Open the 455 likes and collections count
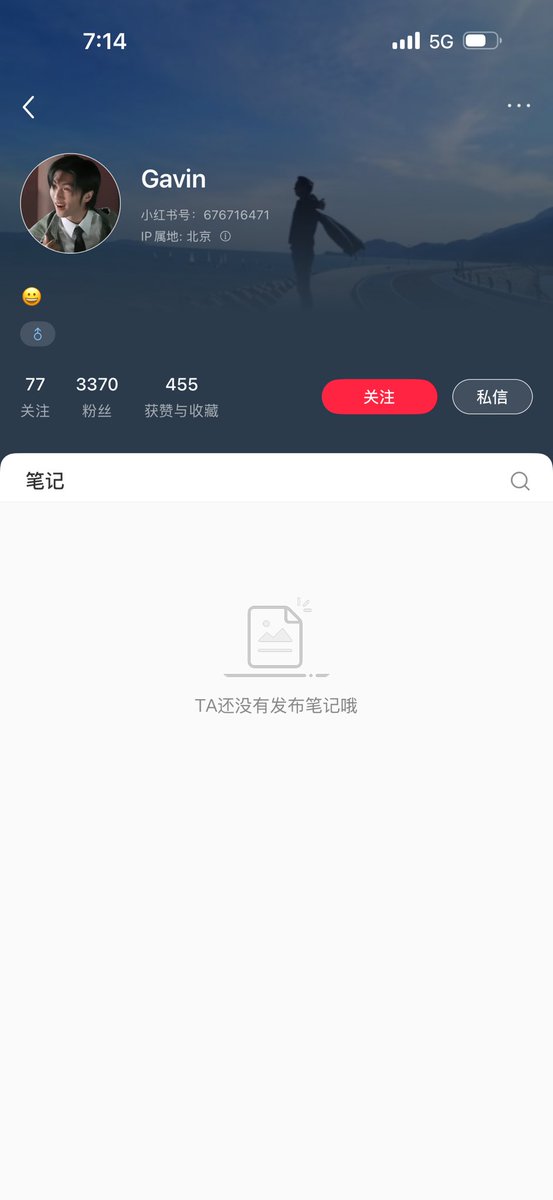Viewport: 553px width, 1200px height. [182, 397]
